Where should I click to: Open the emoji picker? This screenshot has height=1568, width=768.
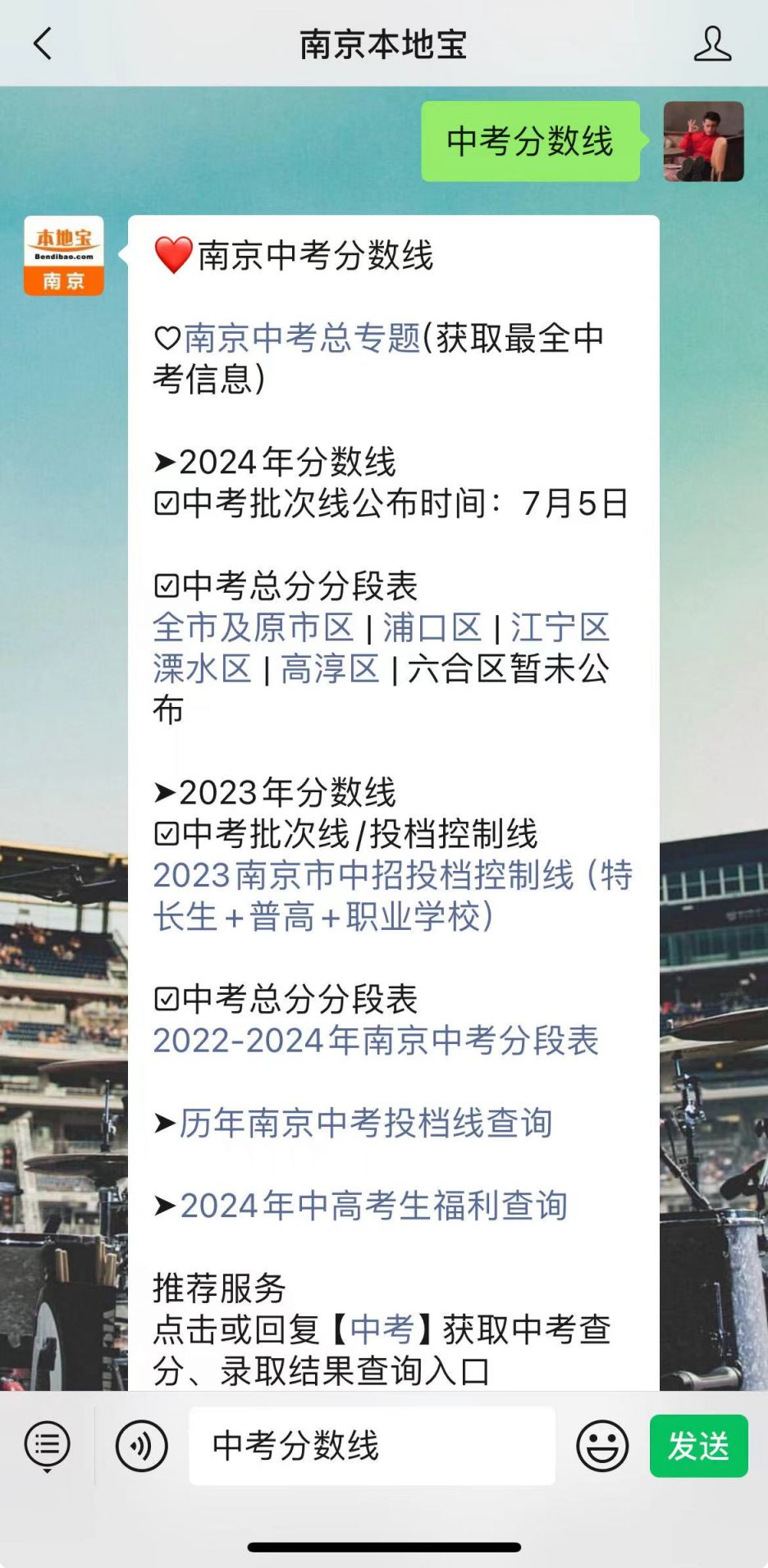coord(602,1446)
